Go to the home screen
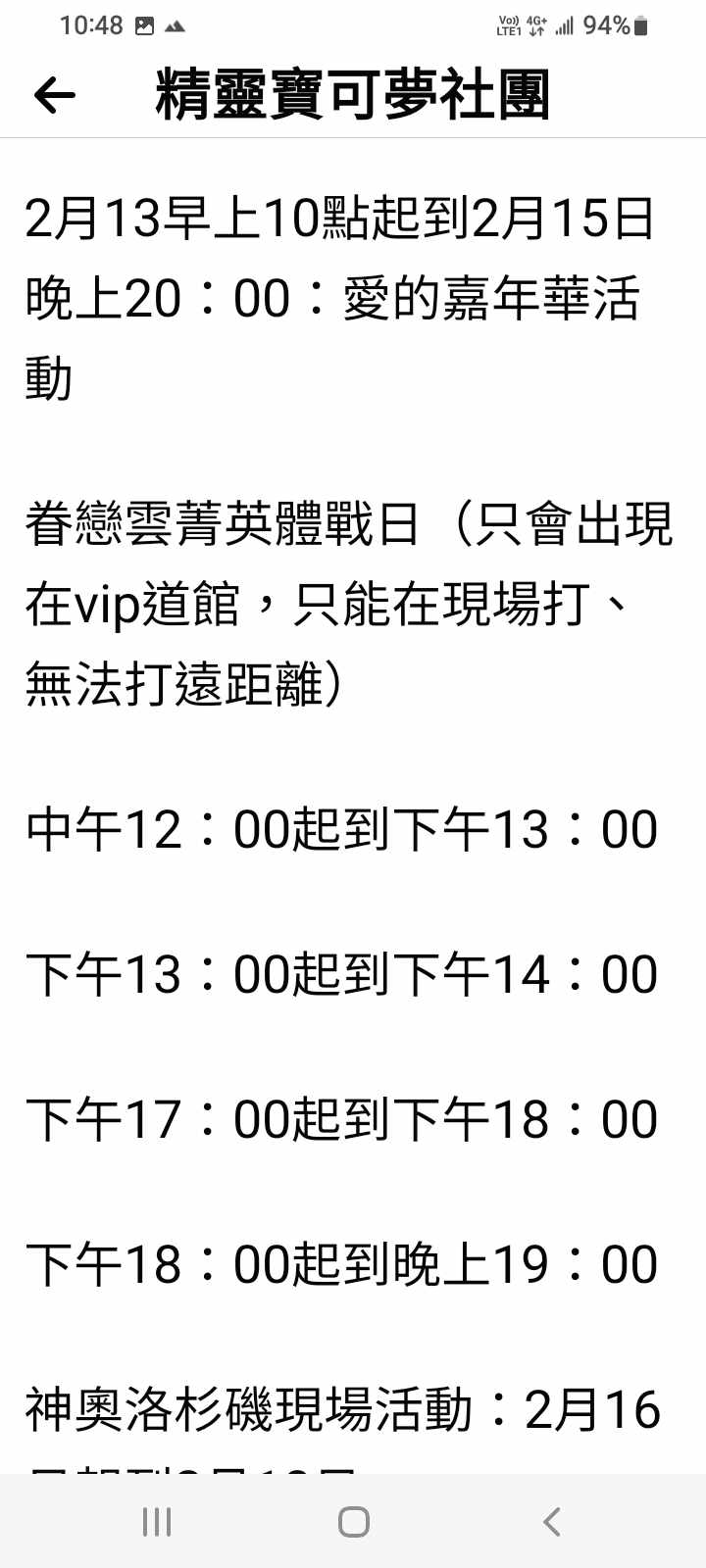The height and width of the screenshot is (1568, 706). click(x=353, y=1522)
